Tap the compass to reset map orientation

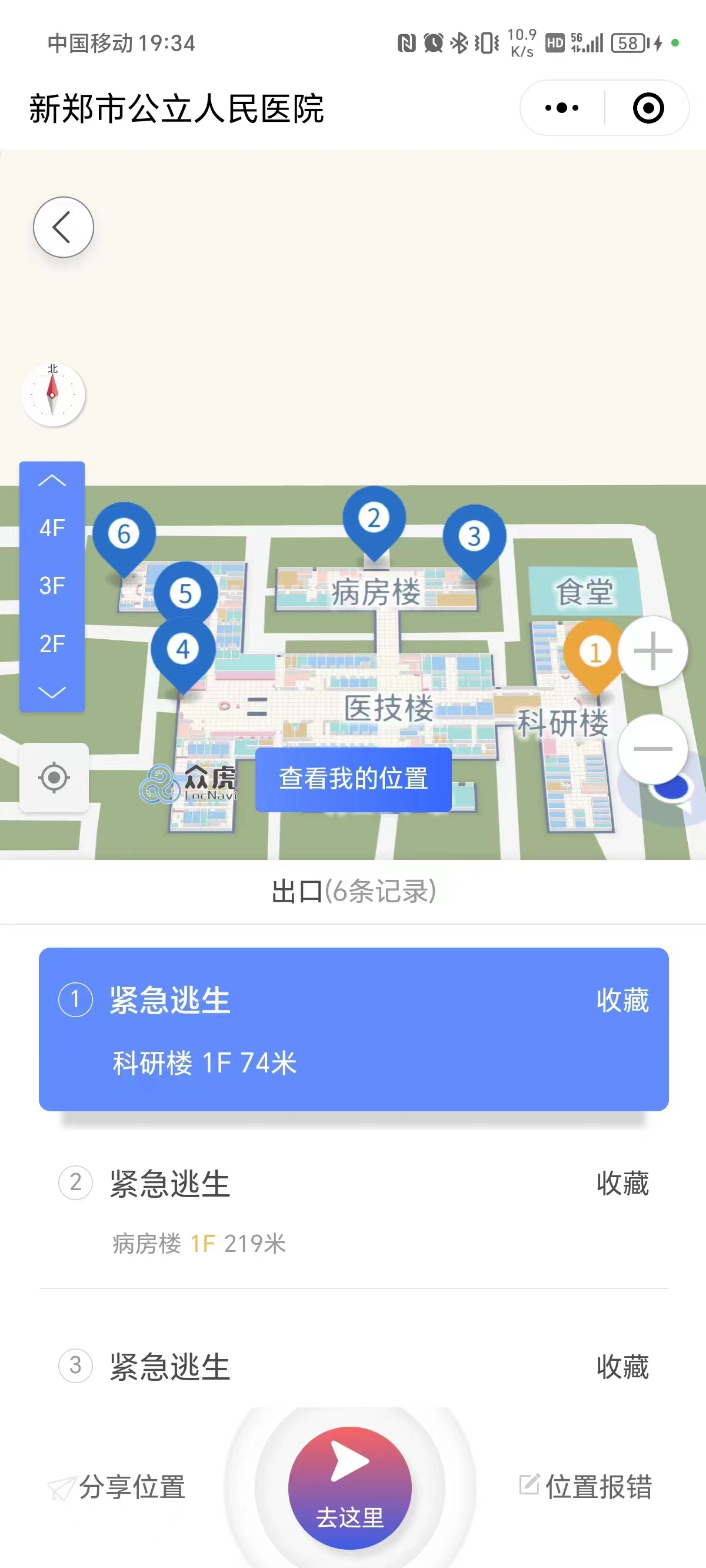click(53, 394)
